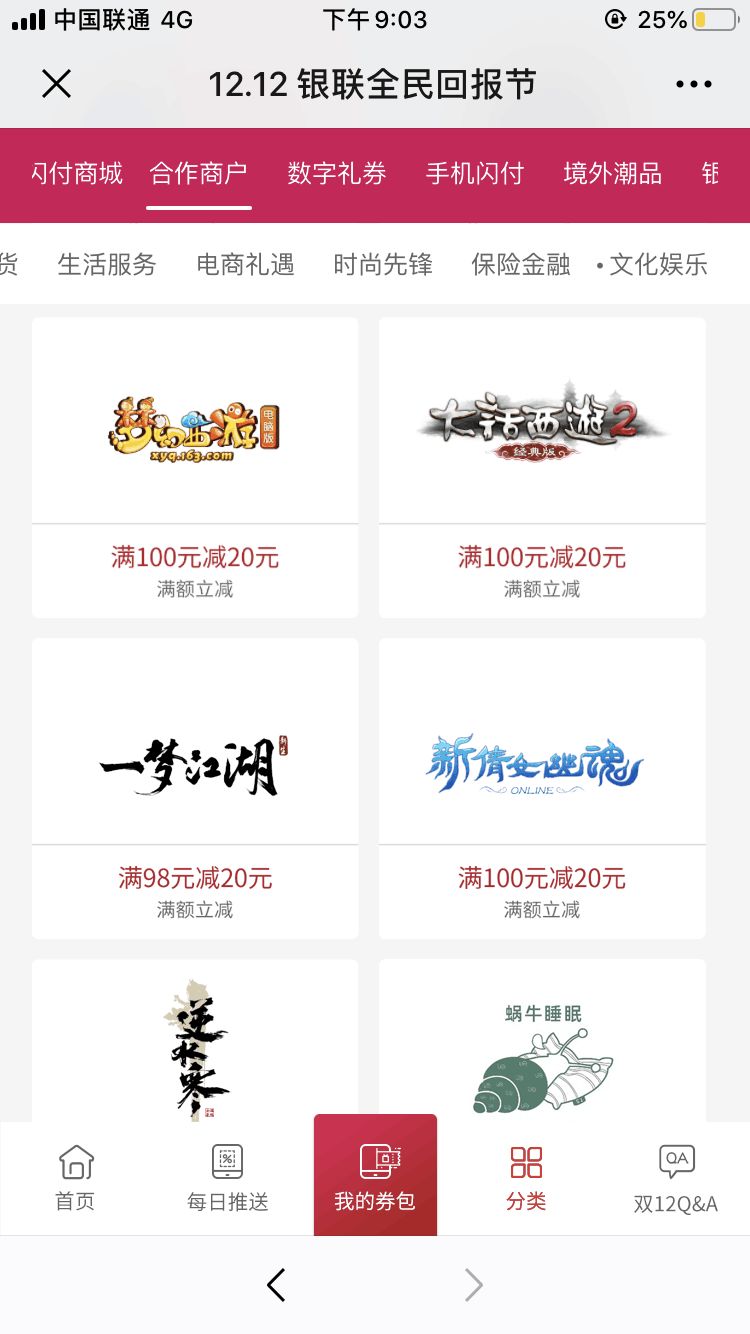This screenshot has width=750, height=1334.
Task: Select the 生活服务 category
Action: (x=108, y=264)
